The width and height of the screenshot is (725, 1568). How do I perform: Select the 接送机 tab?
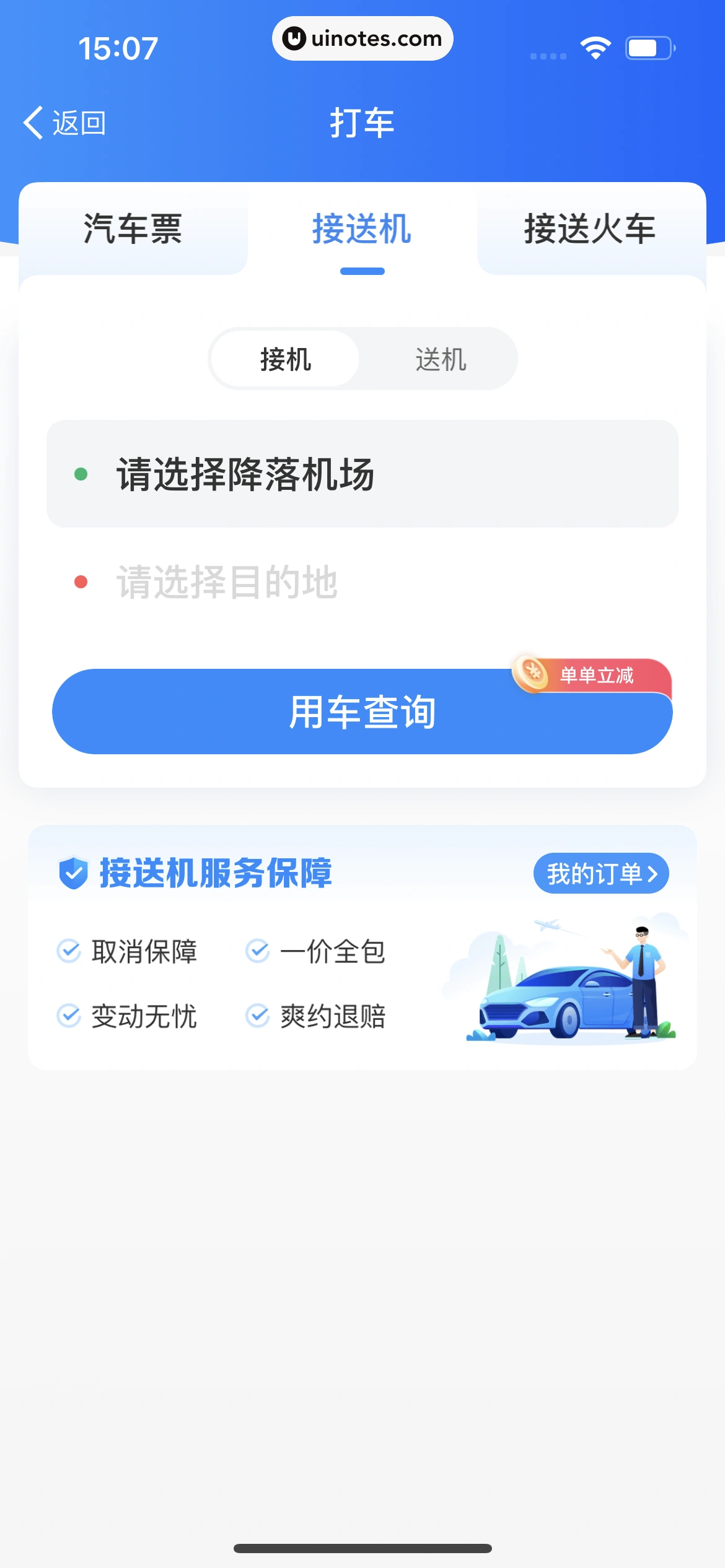[362, 229]
